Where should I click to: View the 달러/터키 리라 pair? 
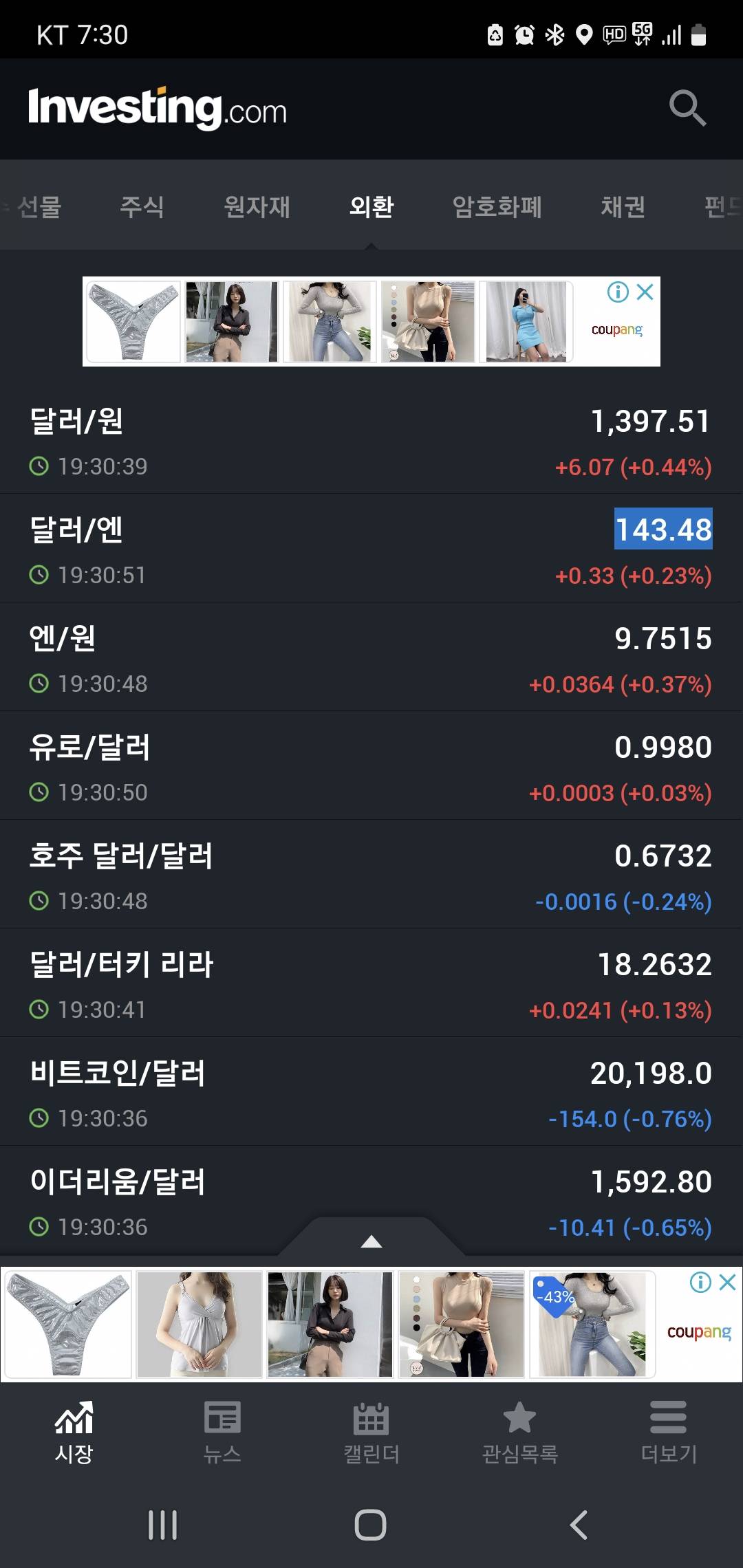click(x=371, y=983)
